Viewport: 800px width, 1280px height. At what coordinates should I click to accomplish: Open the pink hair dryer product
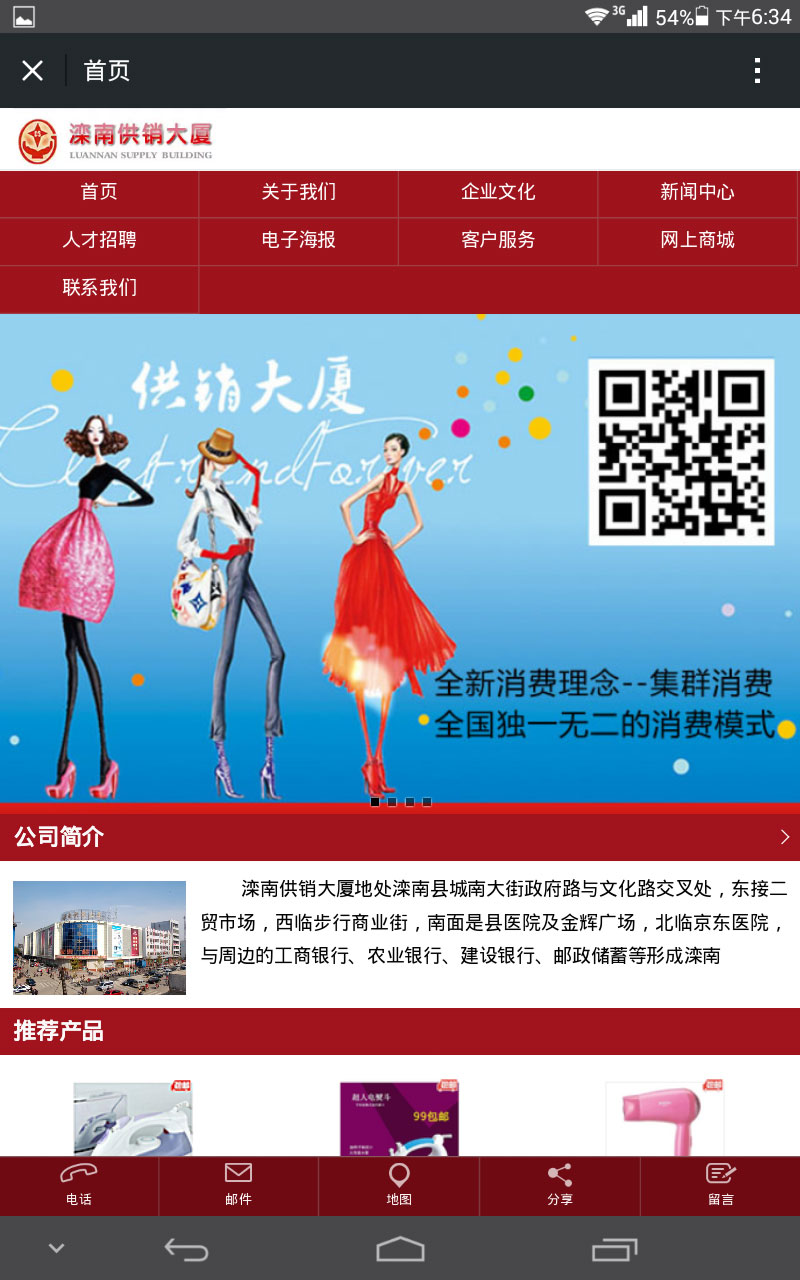coord(664,1118)
